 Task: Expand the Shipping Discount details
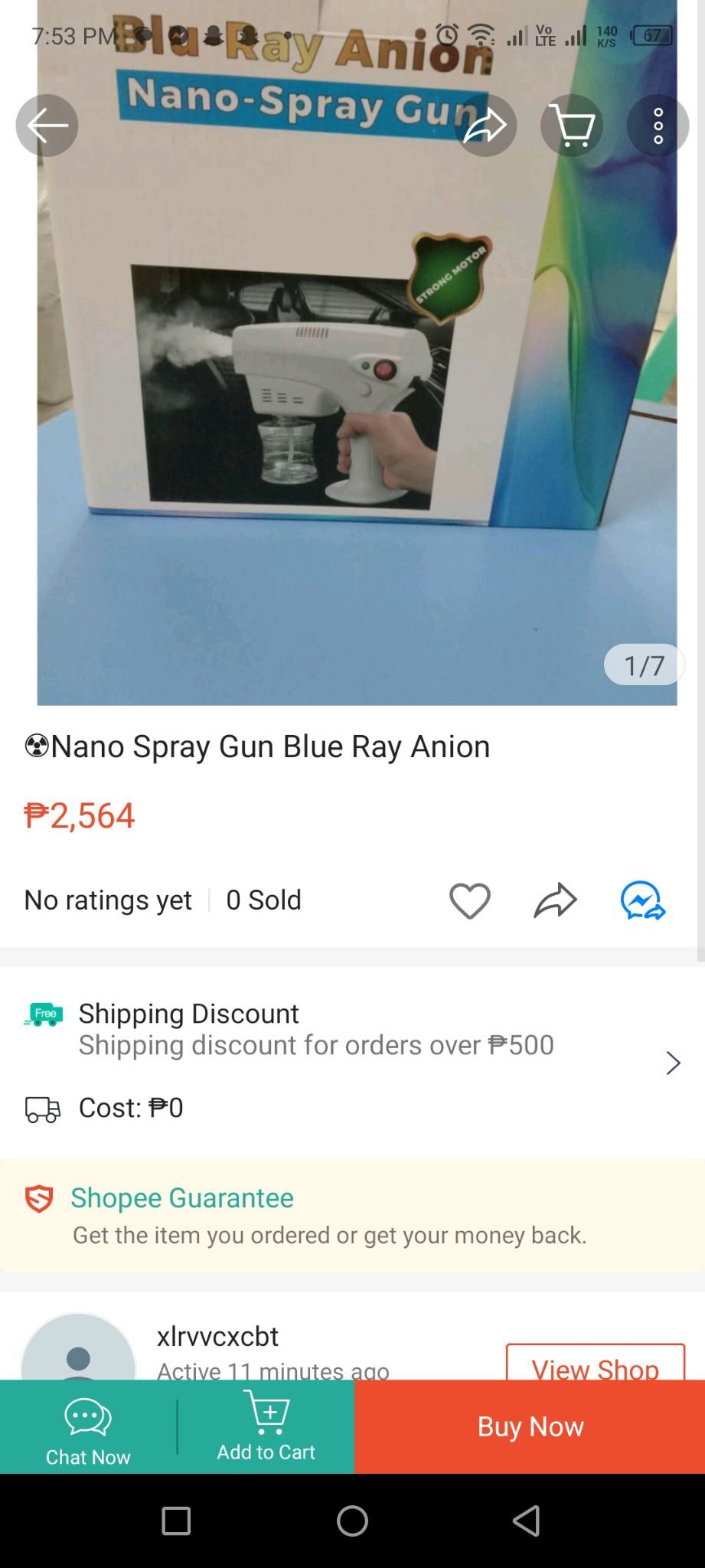673,1063
